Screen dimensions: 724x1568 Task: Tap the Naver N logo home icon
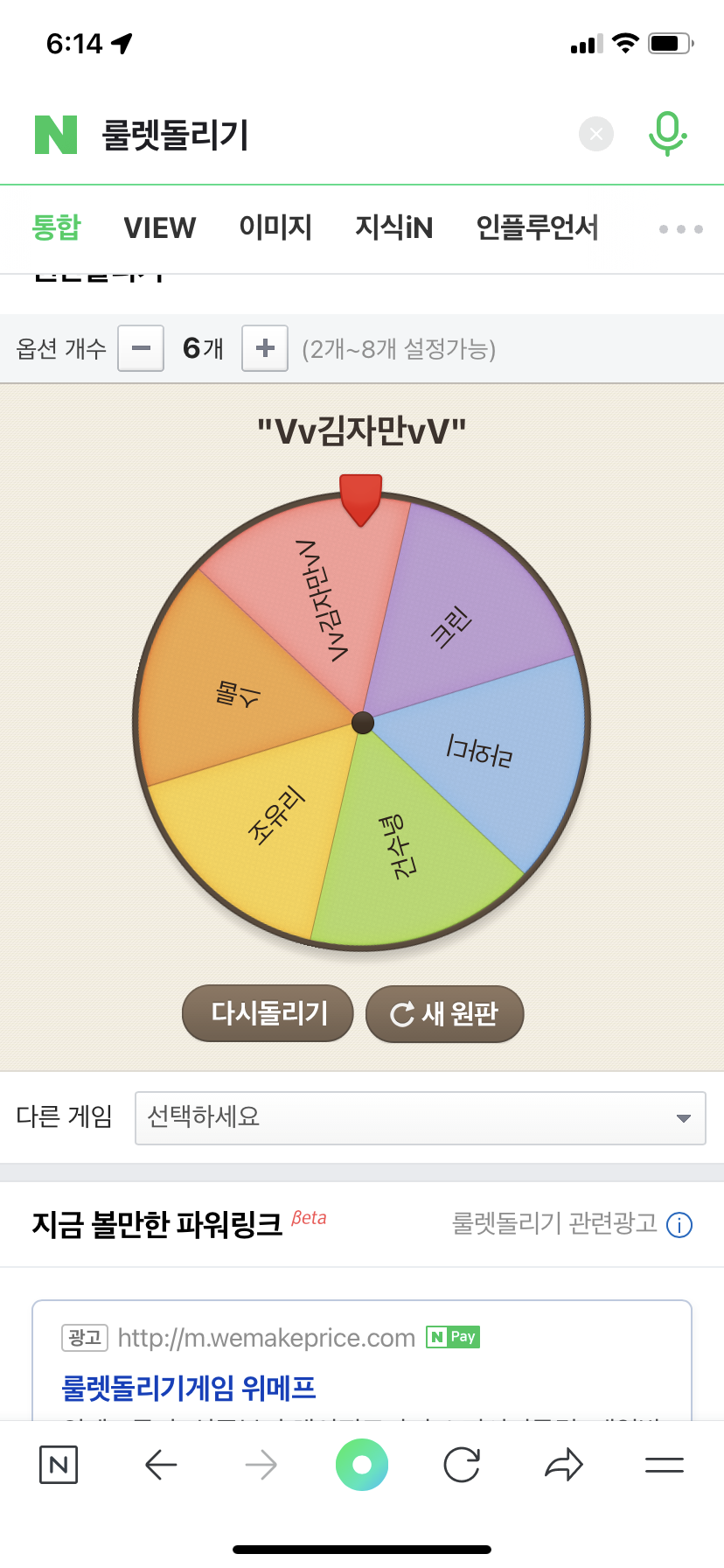click(56, 135)
